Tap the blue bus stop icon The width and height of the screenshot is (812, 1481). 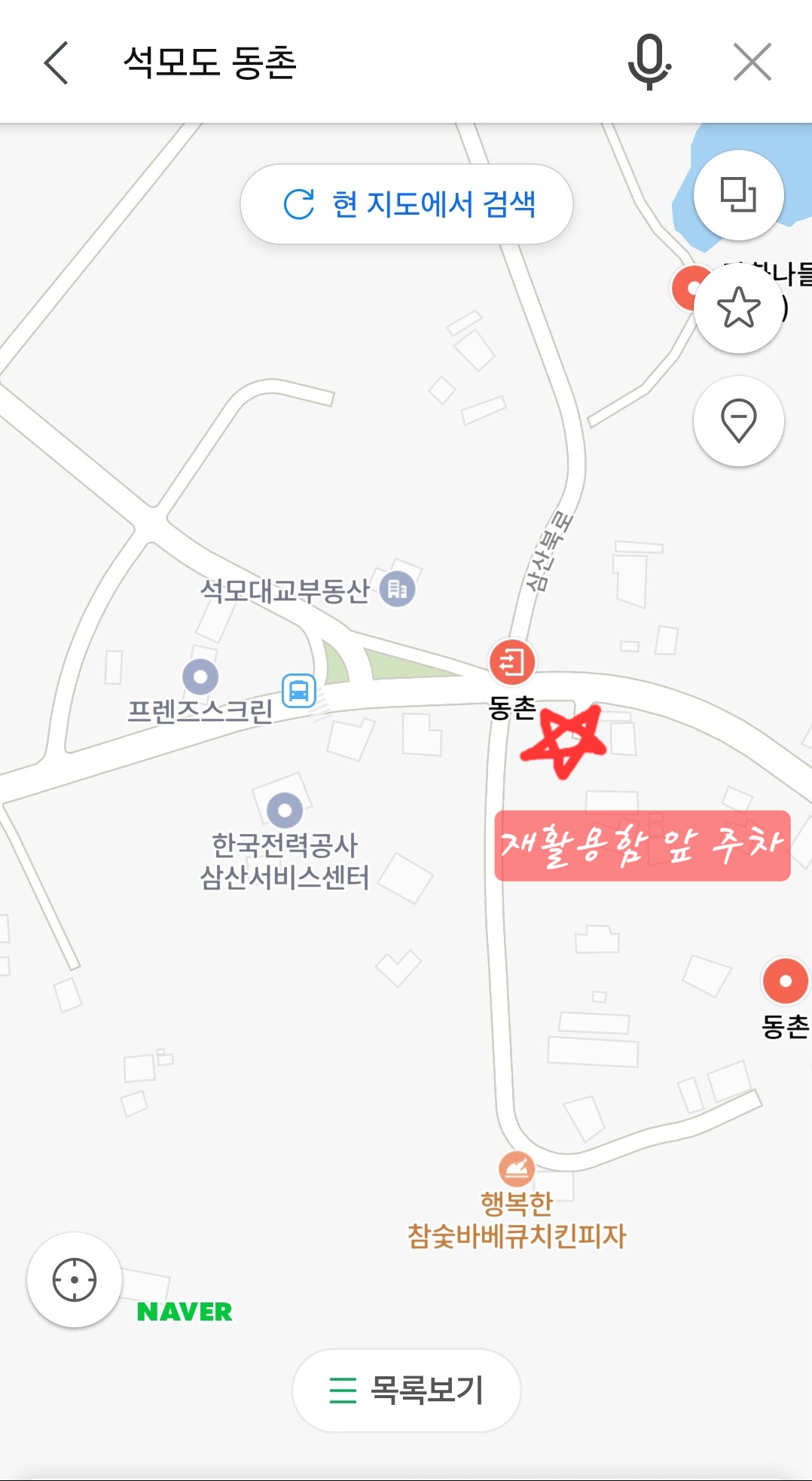[x=298, y=690]
